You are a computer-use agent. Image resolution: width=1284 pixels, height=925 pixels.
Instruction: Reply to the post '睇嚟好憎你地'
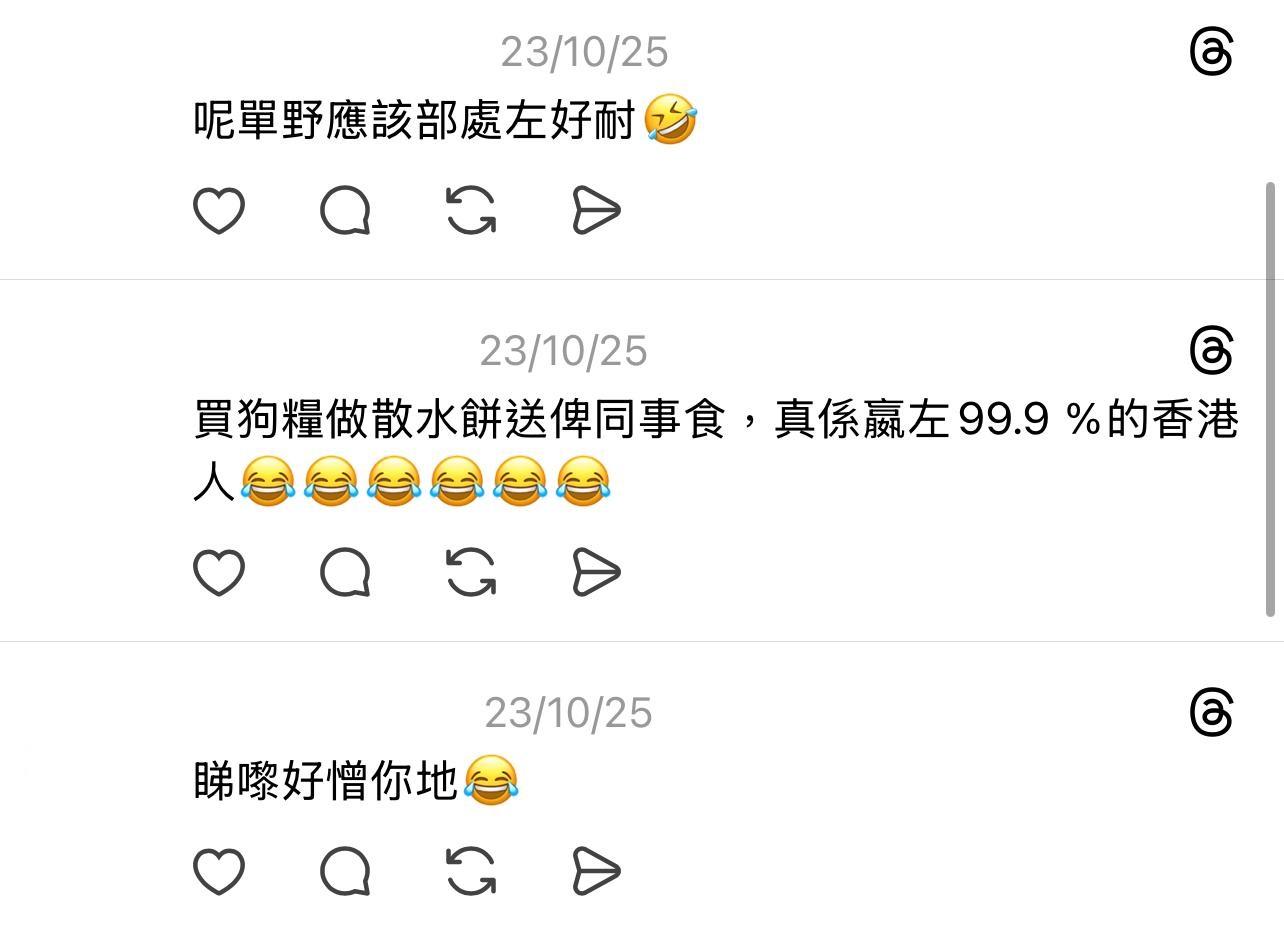(345, 871)
